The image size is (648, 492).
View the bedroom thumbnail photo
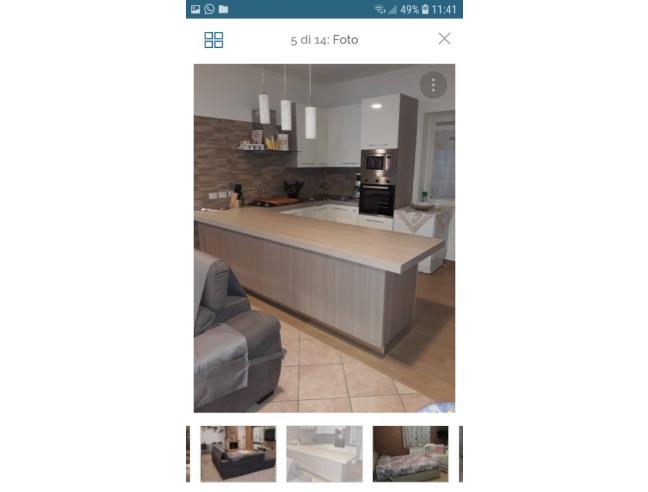coord(410,453)
